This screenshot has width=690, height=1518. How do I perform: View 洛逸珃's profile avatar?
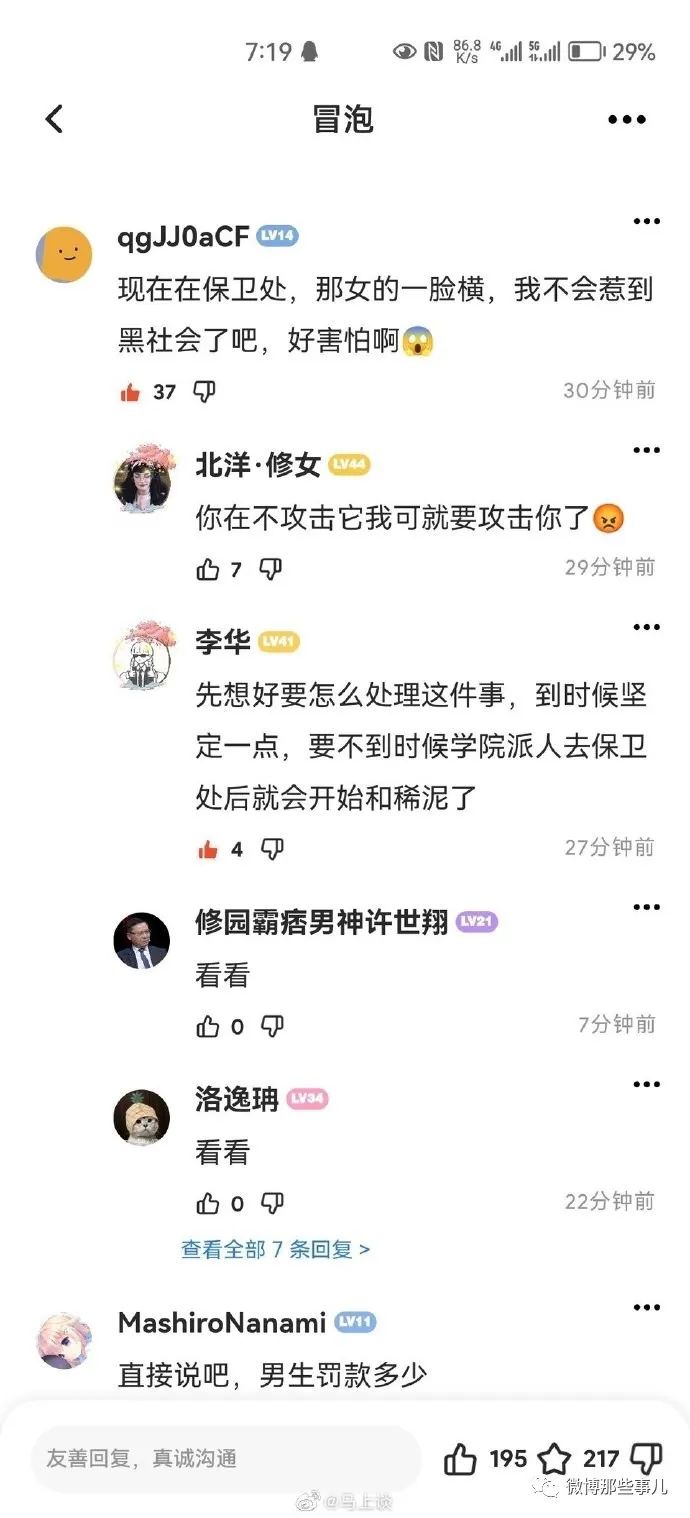click(x=142, y=1116)
